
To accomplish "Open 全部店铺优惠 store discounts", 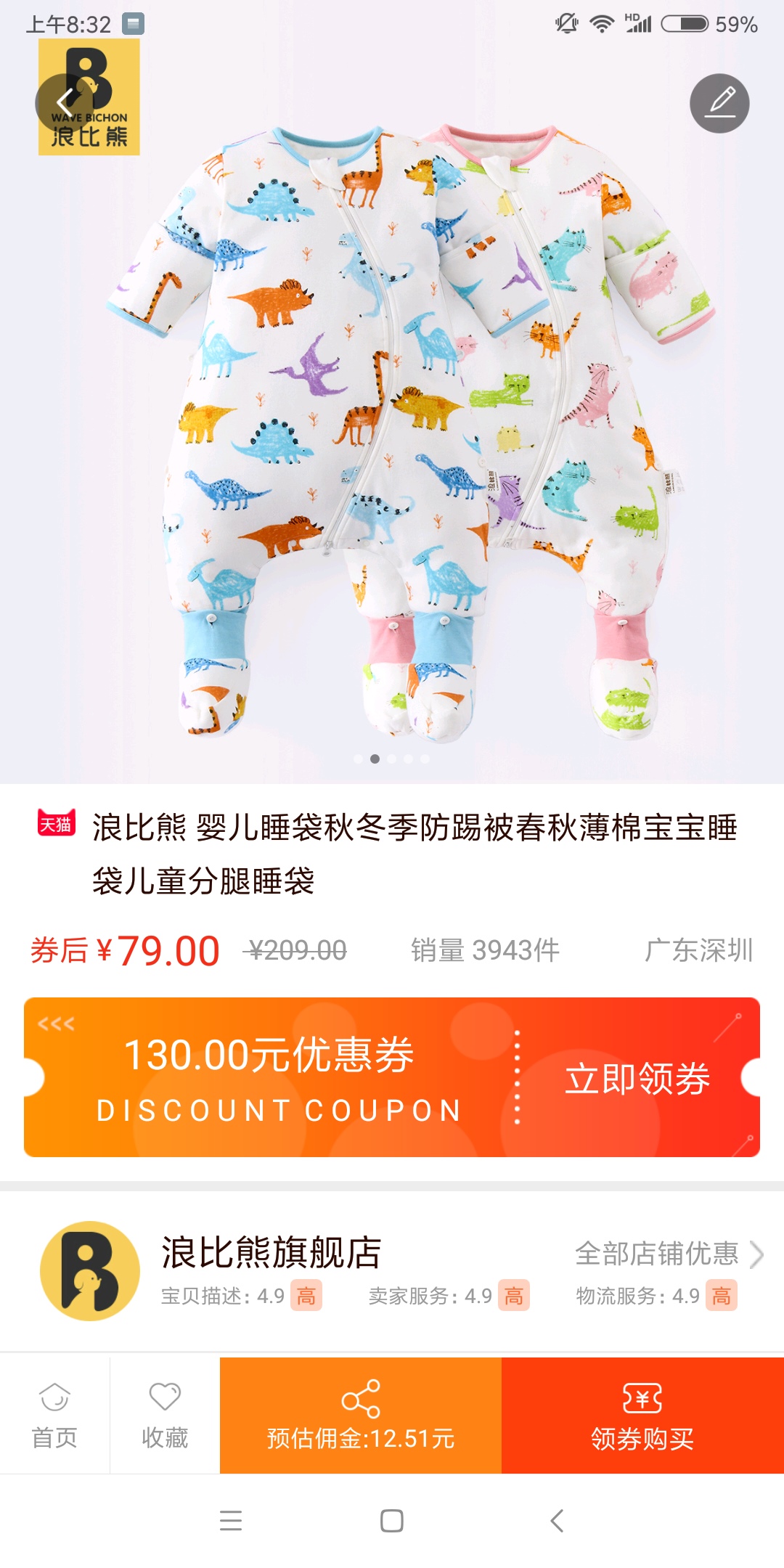I will coord(668,1253).
